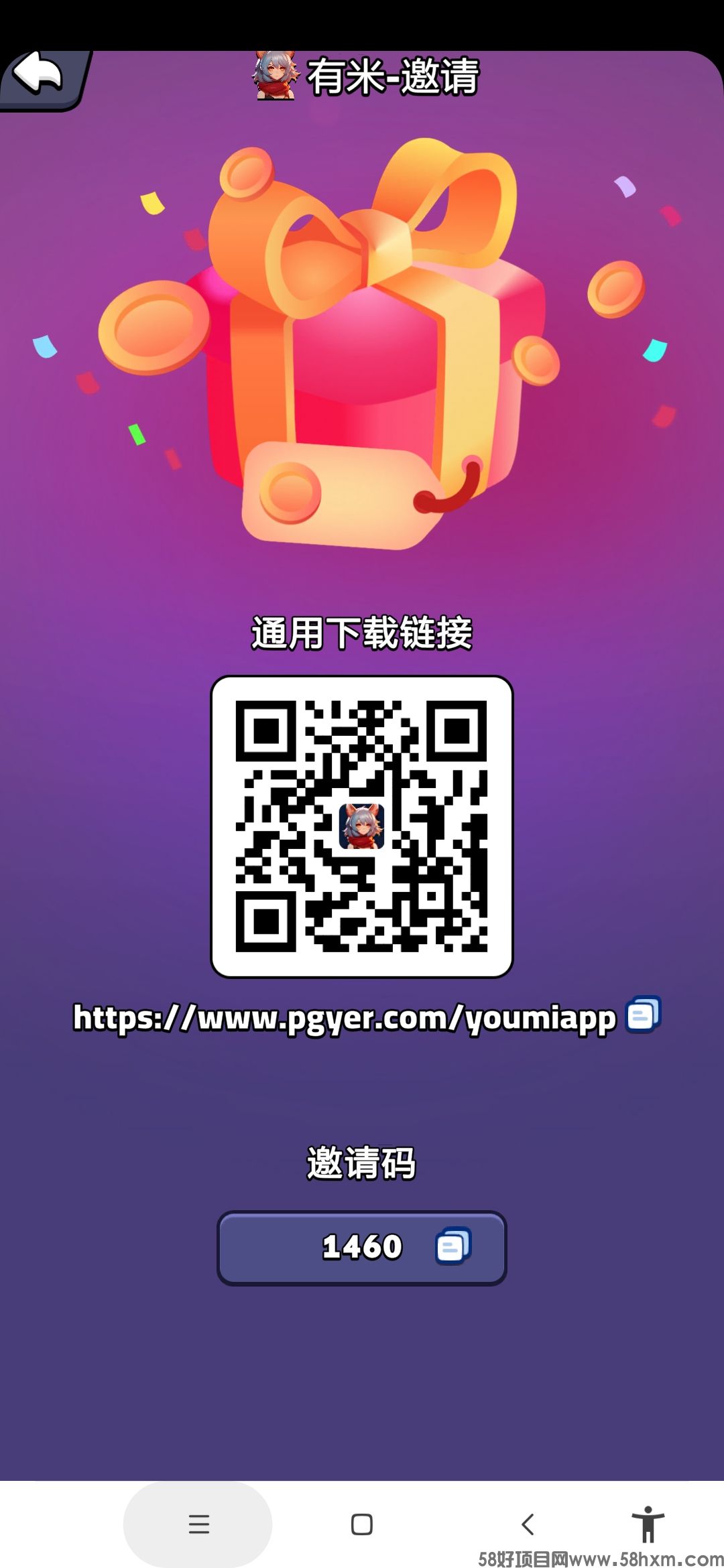Open recent apps from navigation bar
Viewport: 724px width, 1568px height.
(198, 1524)
